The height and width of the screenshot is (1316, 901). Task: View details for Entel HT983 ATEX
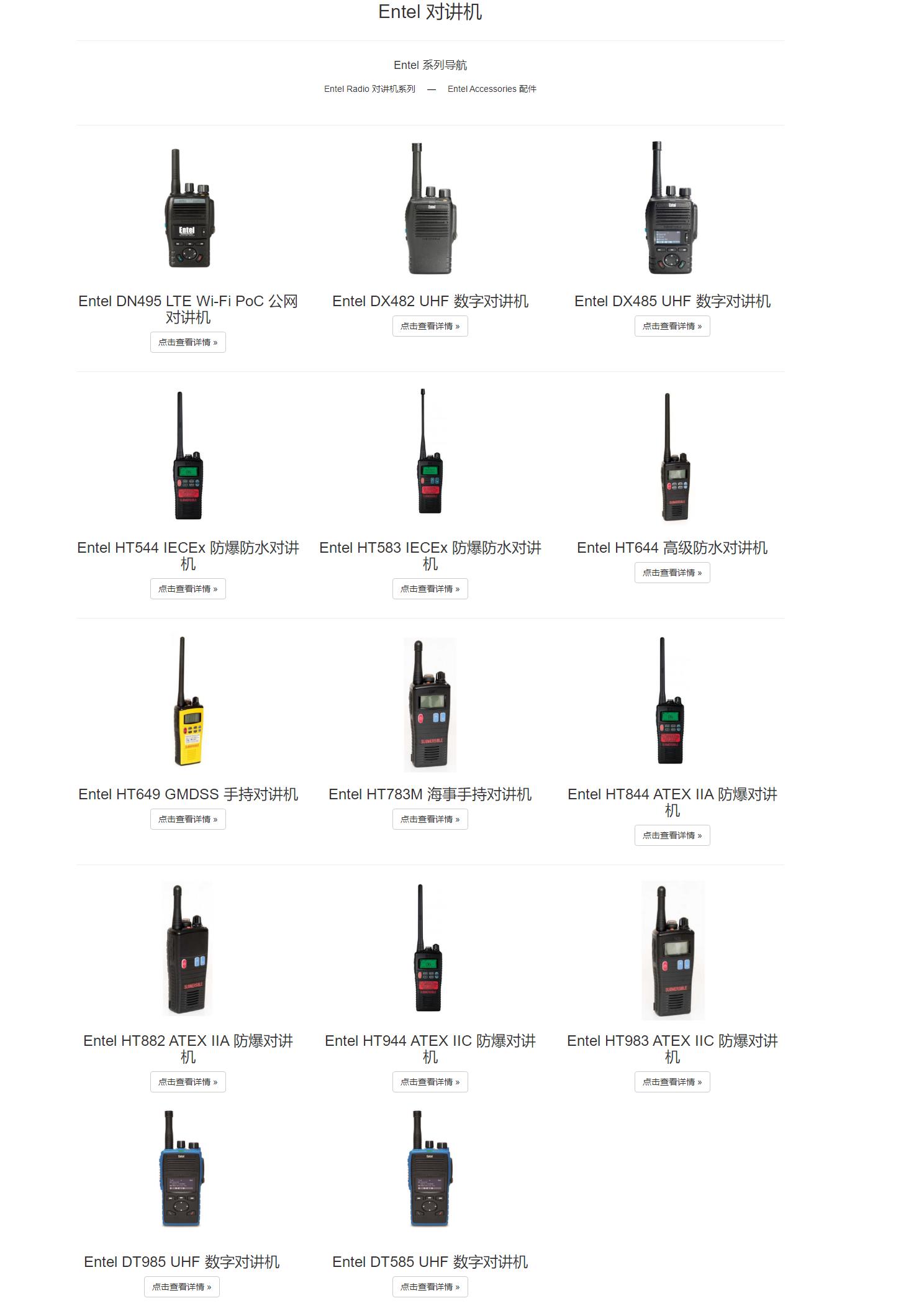pos(672,1082)
